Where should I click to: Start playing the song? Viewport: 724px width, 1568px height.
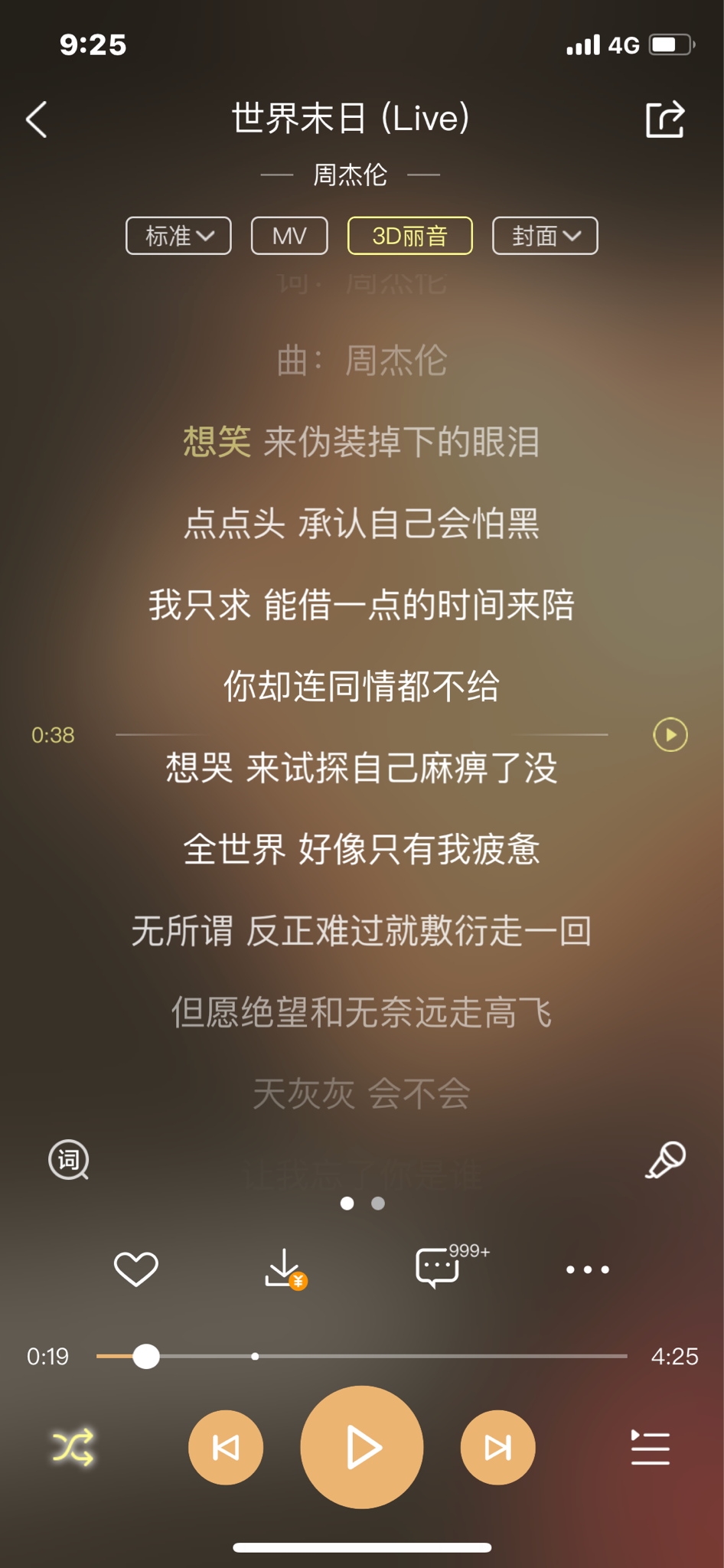click(x=362, y=1447)
